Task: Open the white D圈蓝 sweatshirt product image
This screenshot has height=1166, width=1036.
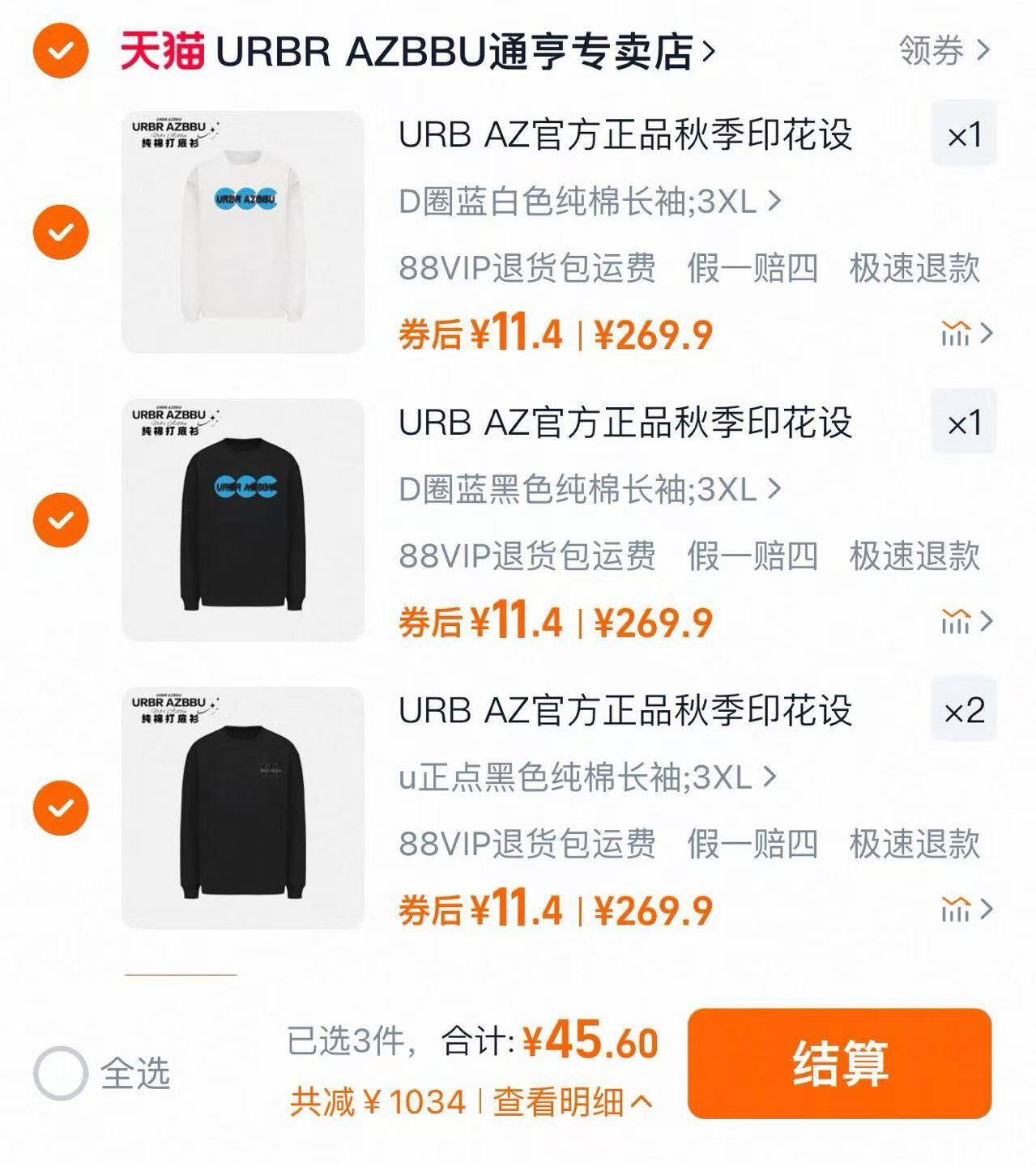Action: [243, 232]
